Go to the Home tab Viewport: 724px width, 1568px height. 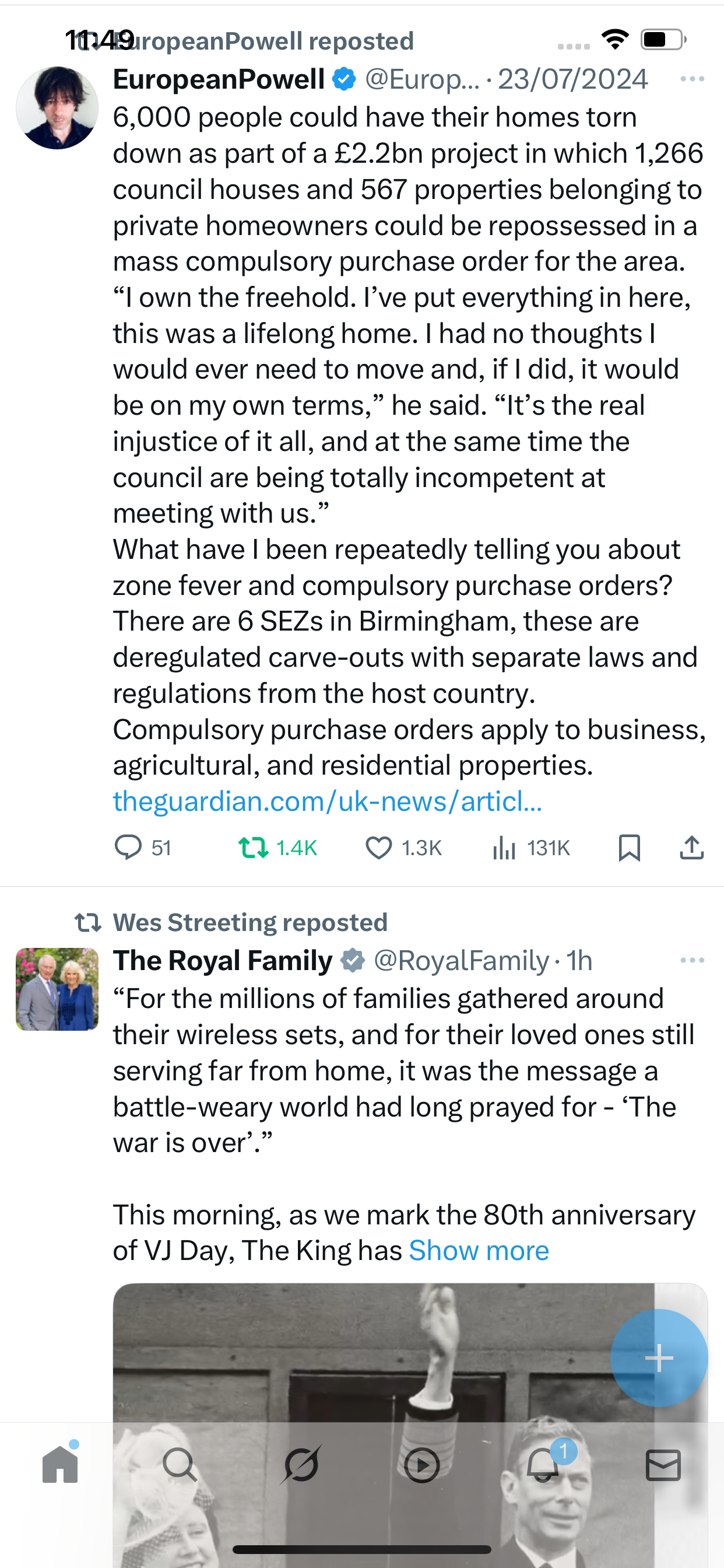[60, 1465]
